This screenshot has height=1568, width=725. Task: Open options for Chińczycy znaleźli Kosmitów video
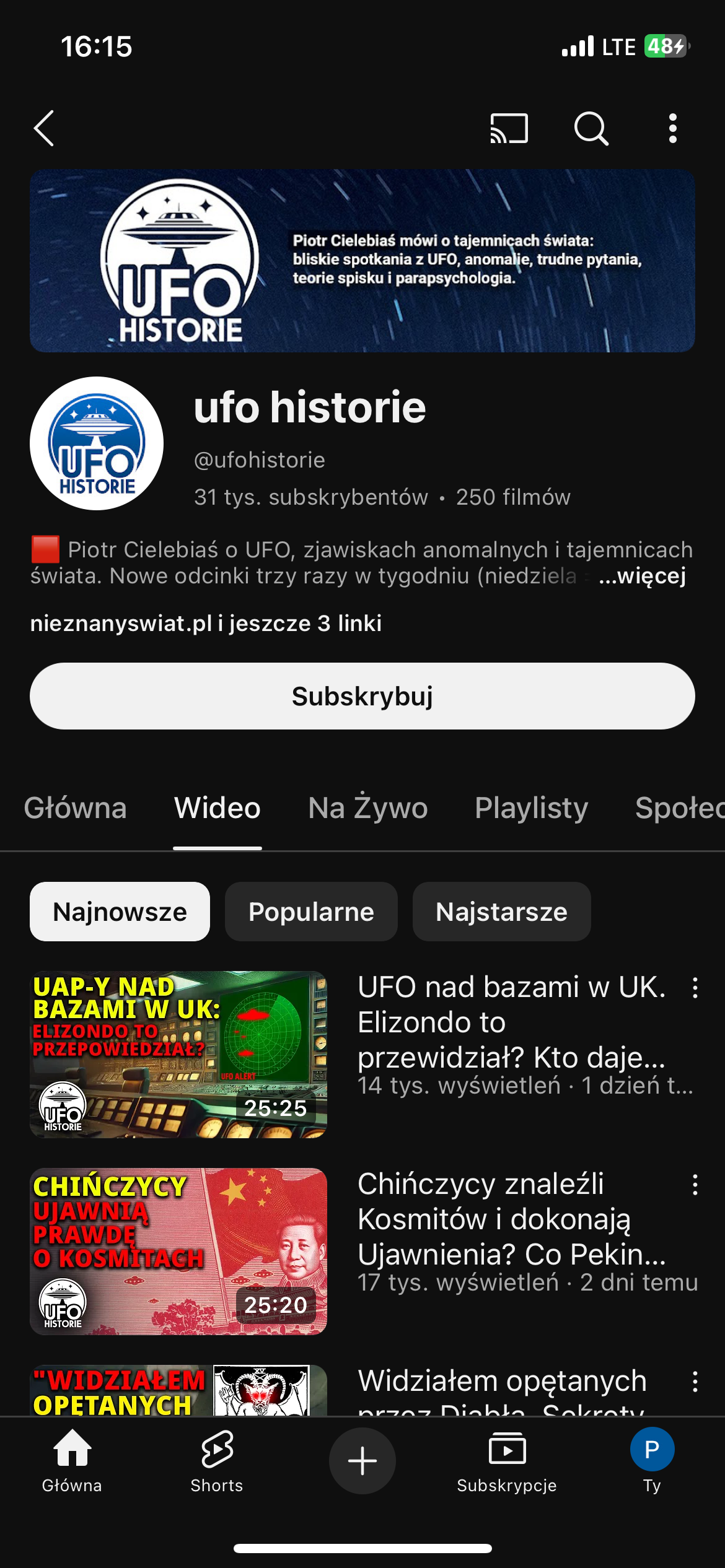[695, 1185]
